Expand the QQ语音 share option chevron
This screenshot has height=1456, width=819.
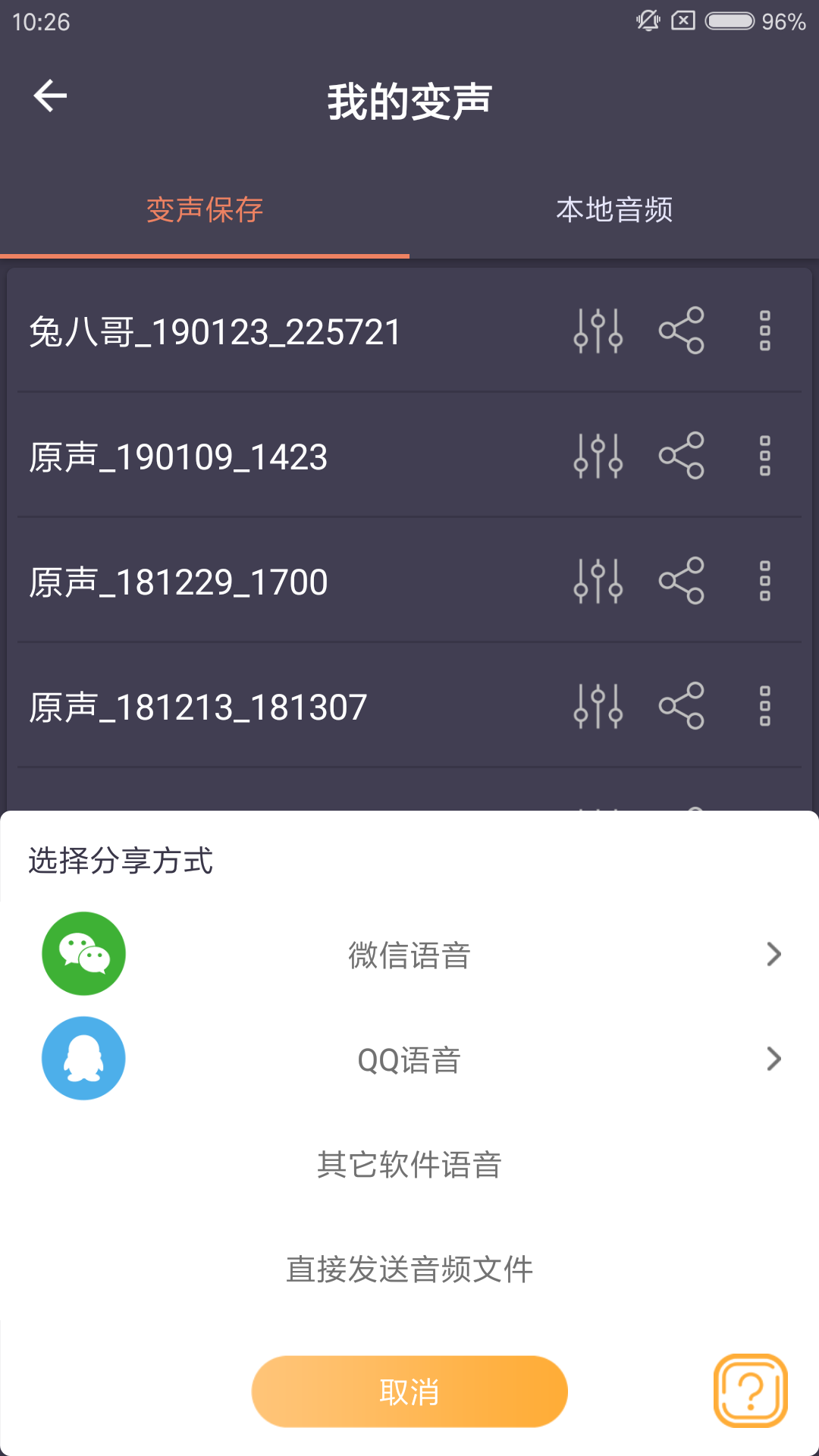click(x=773, y=1057)
